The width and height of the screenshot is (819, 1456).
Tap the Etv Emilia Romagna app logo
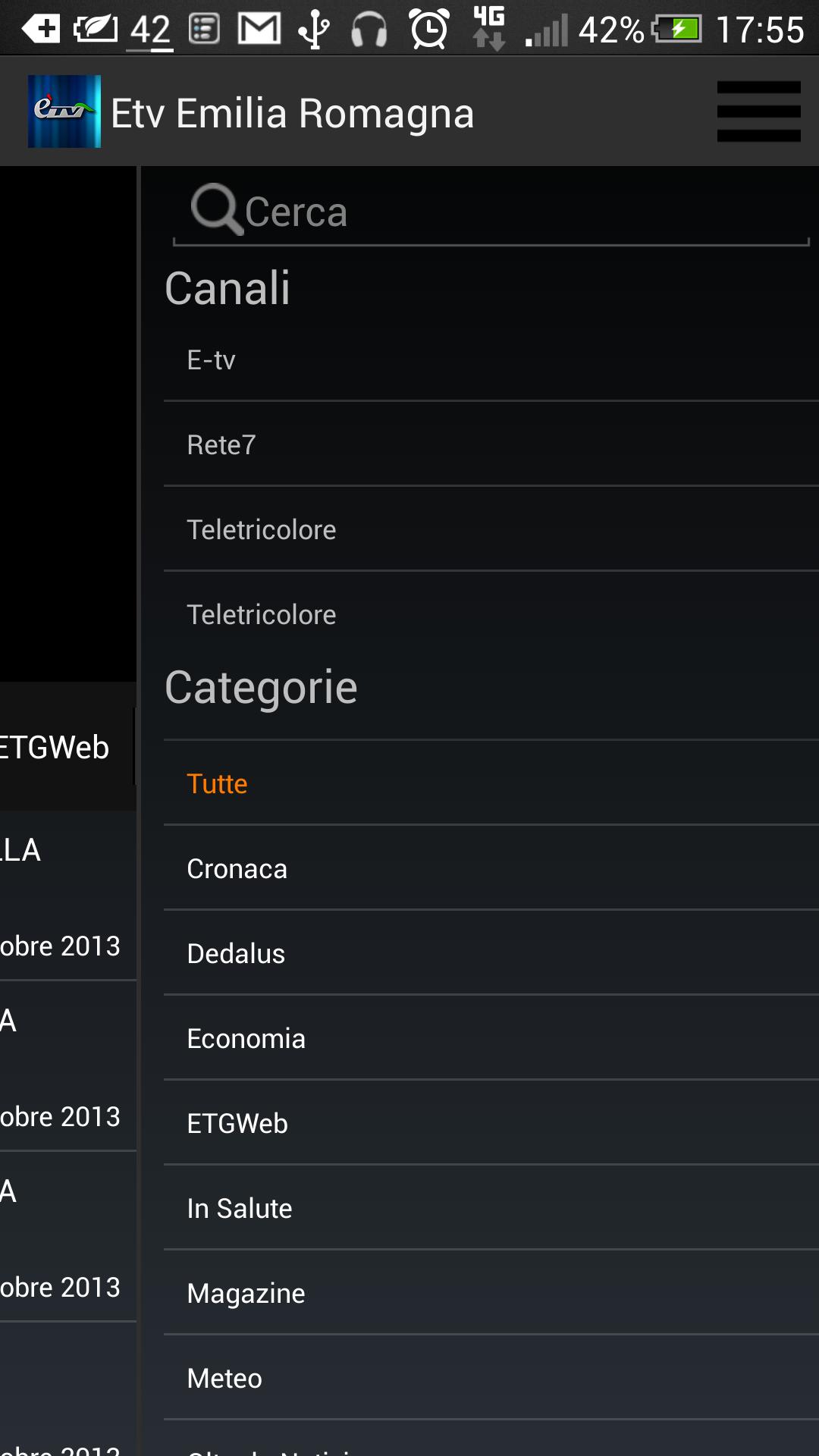[x=64, y=111]
